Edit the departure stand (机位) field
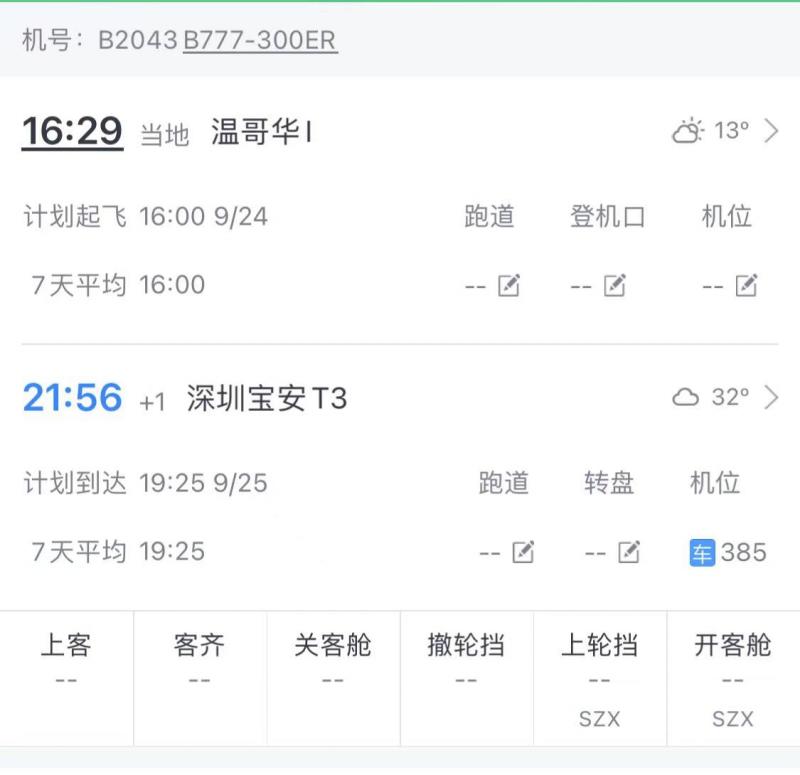The width and height of the screenshot is (800, 775). pos(746,286)
